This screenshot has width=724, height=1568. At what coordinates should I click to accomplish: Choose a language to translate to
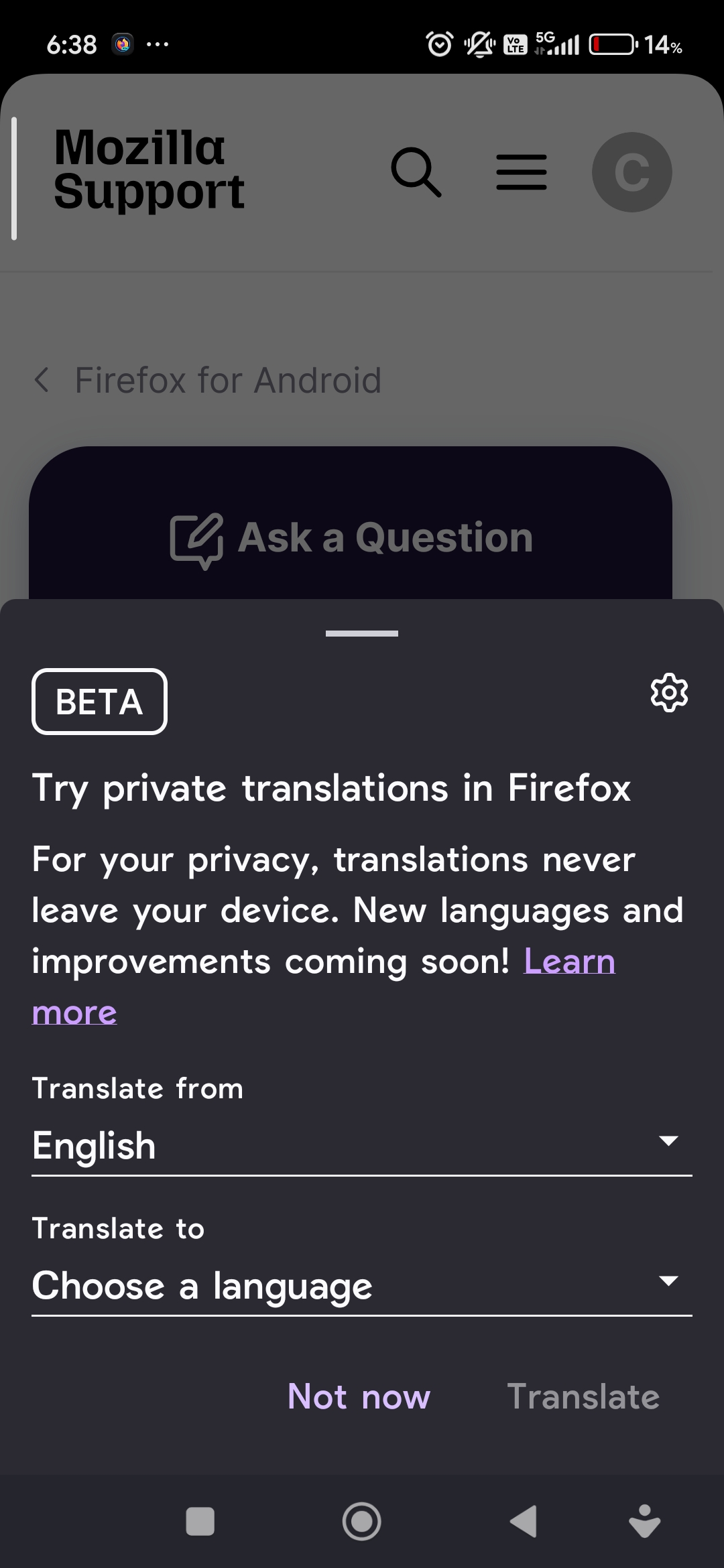tap(361, 1286)
